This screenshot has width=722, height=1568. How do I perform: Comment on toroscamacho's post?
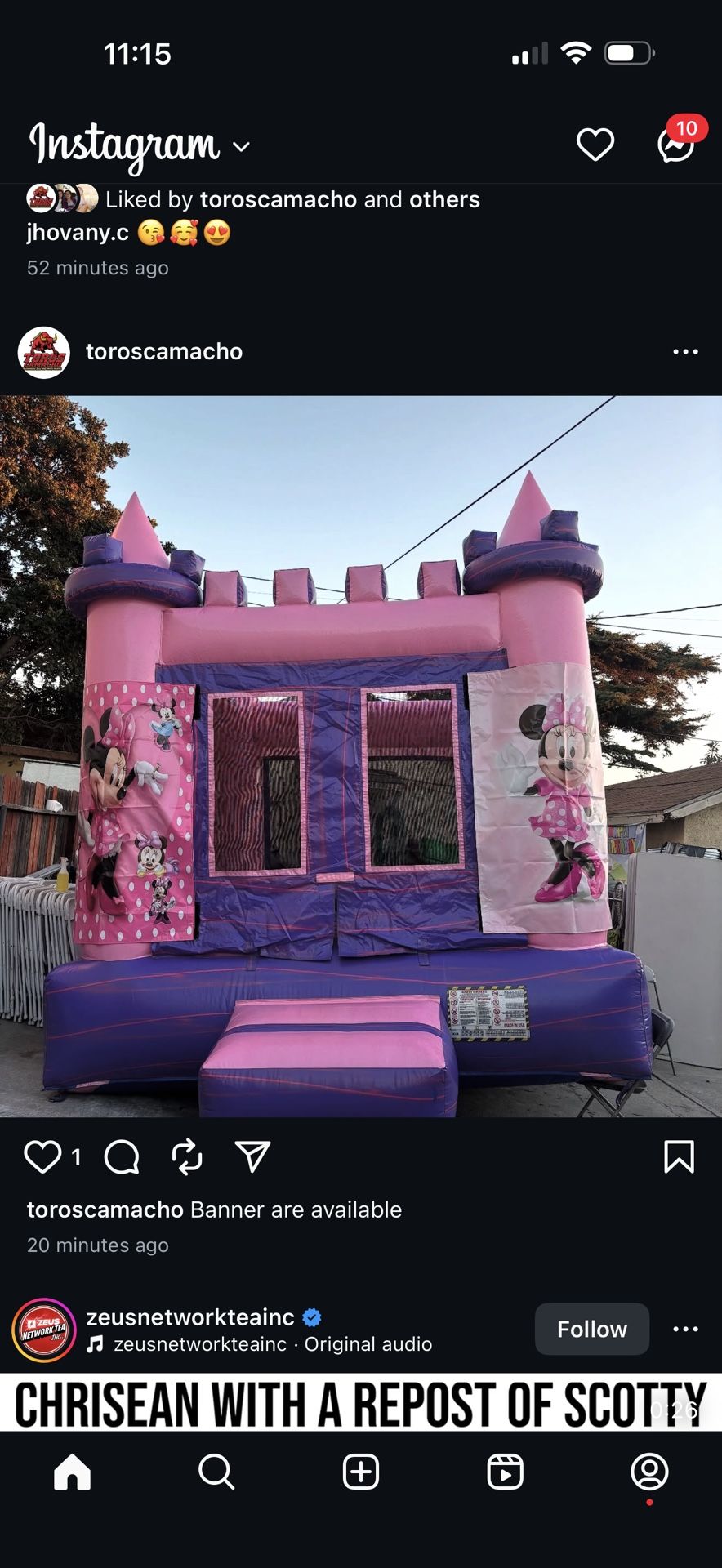(x=122, y=1156)
